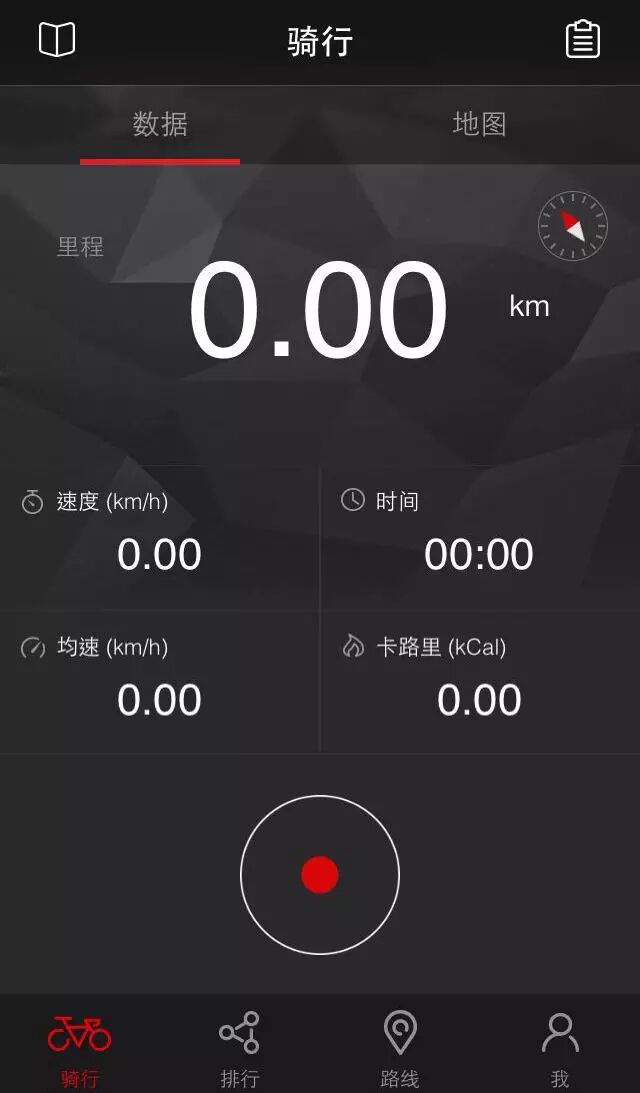Select the 骑行 bottom tab

click(80, 1045)
